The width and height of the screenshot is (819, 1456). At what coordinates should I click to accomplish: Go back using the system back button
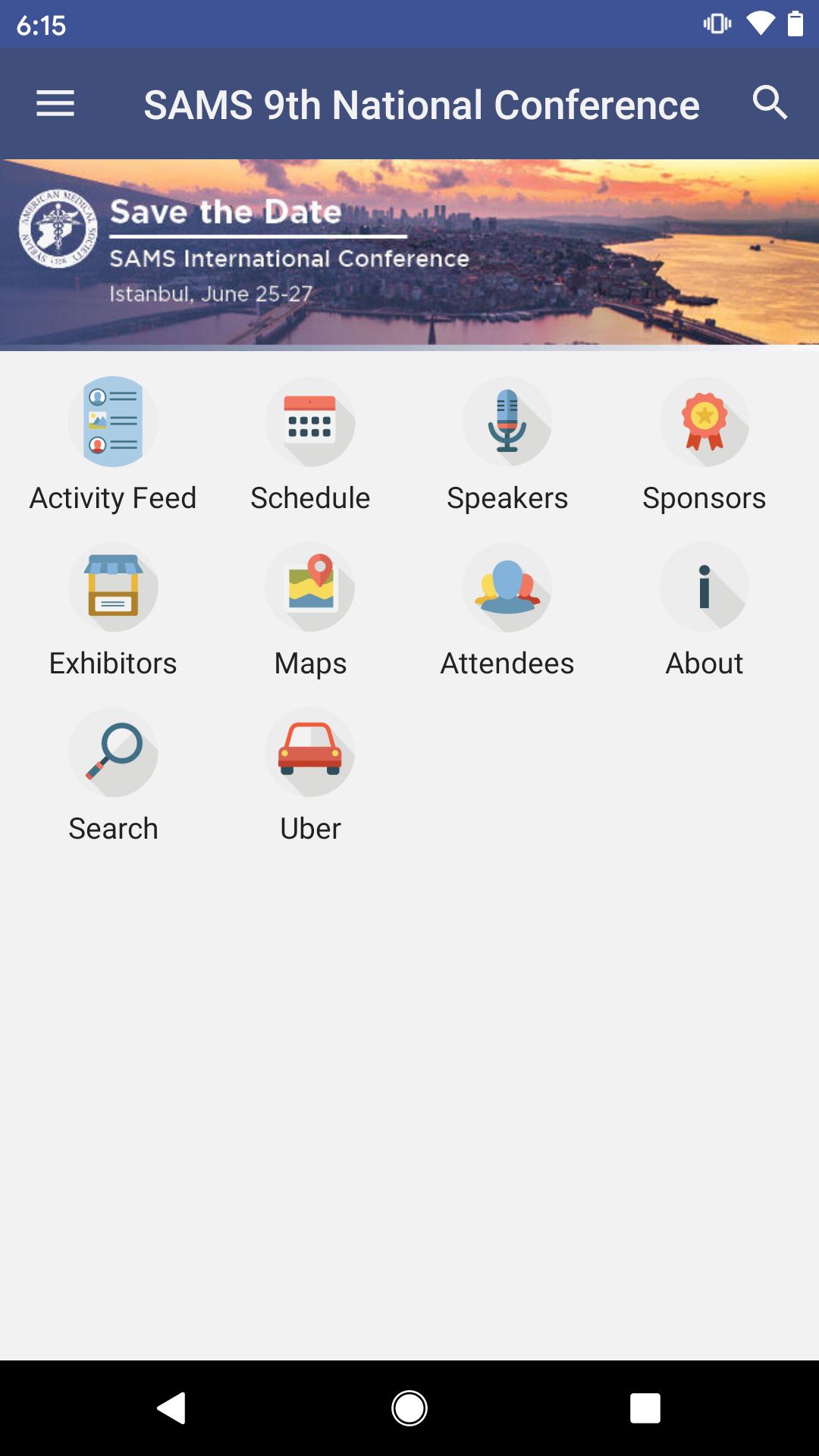(172, 1408)
